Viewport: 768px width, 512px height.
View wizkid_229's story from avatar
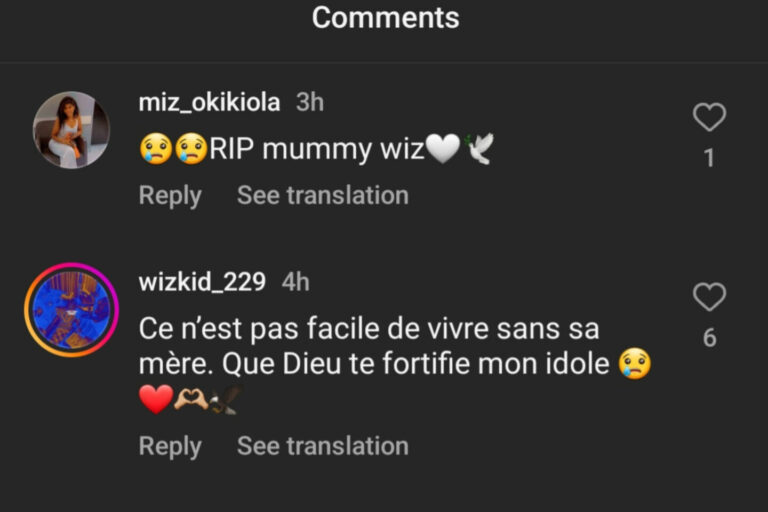(71, 310)
